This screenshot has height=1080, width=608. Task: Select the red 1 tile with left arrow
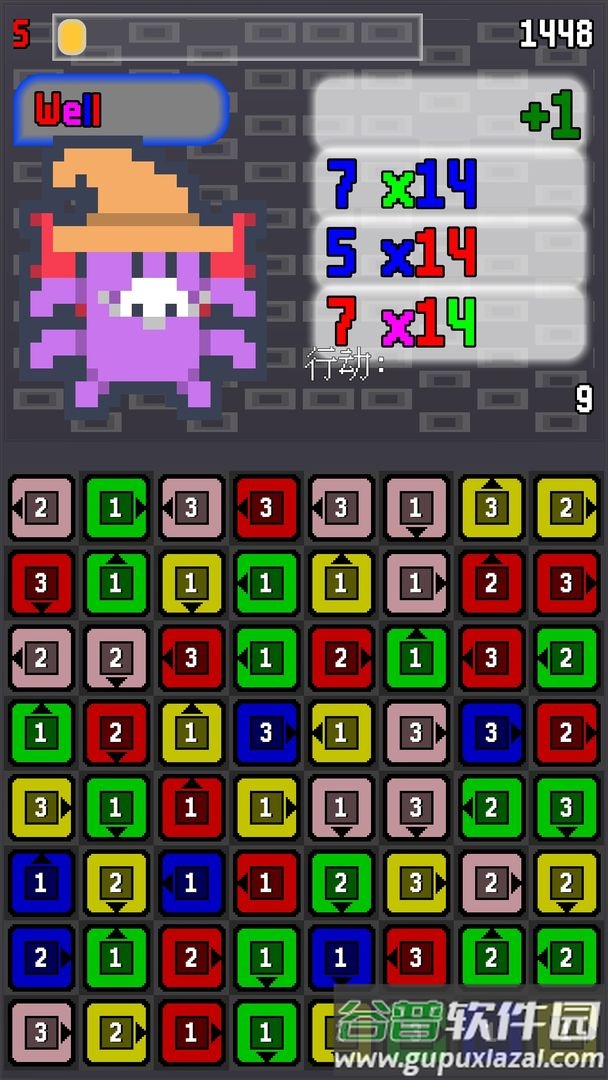coord(266,883)
